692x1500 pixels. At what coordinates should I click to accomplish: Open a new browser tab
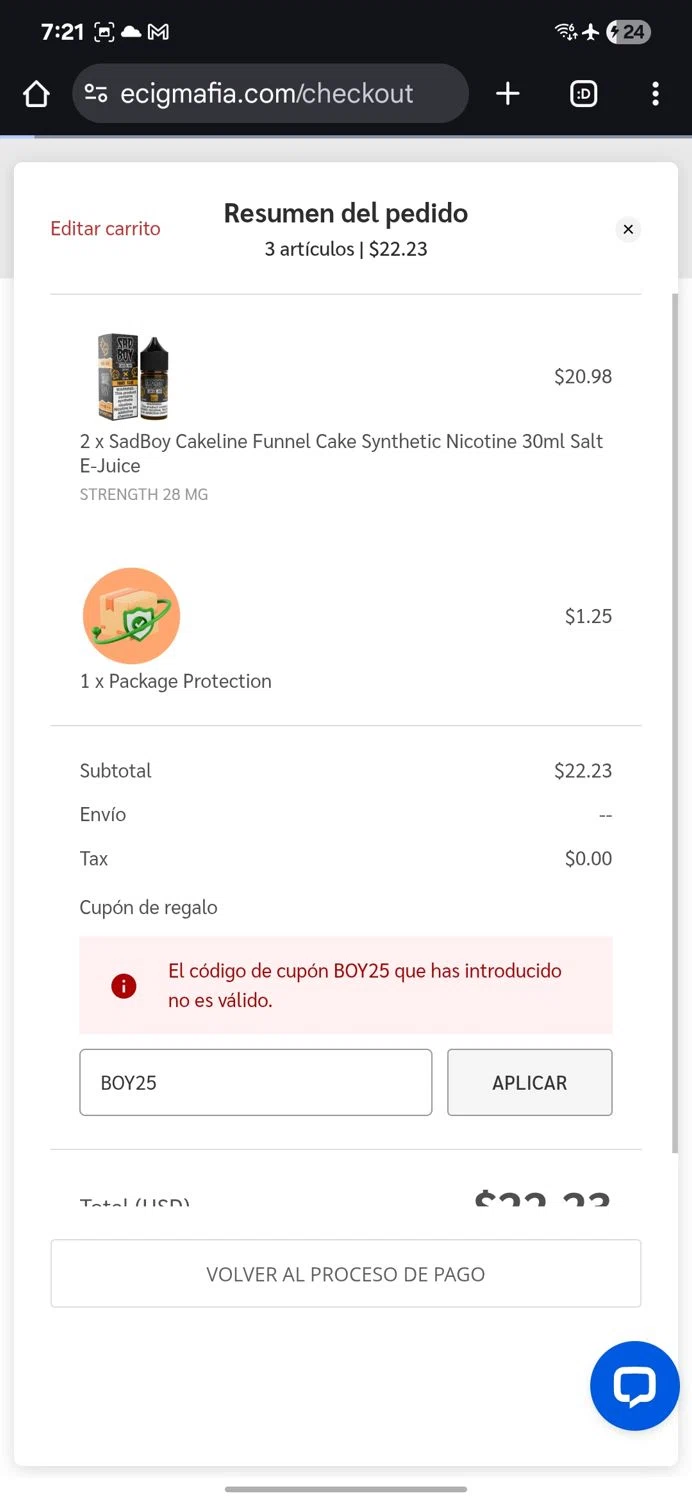508,94
